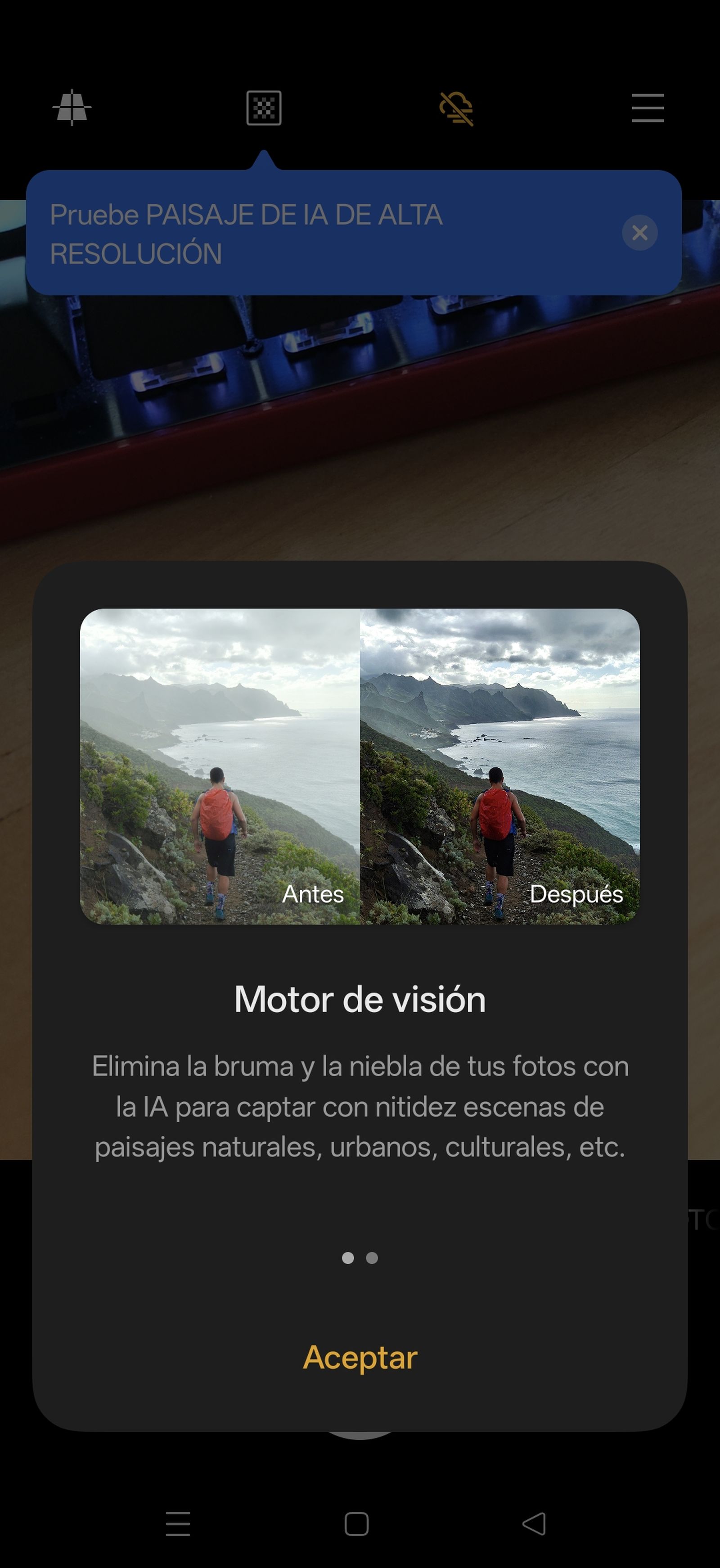Select the perspective correction tool icon
The width and height of the screenshot is (720, 1568).
pyautogui.click(x=72, y=107)
